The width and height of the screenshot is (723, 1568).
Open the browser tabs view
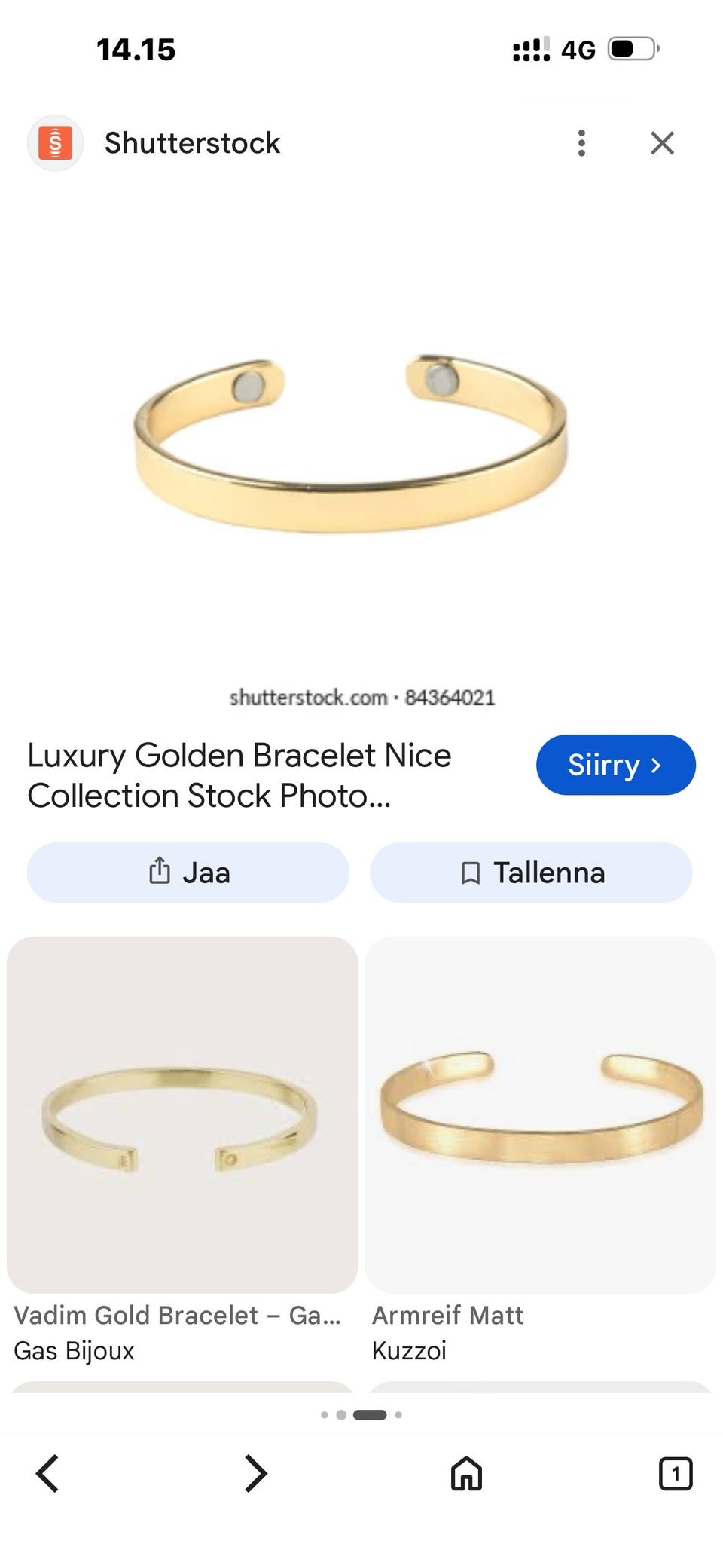675,1473
